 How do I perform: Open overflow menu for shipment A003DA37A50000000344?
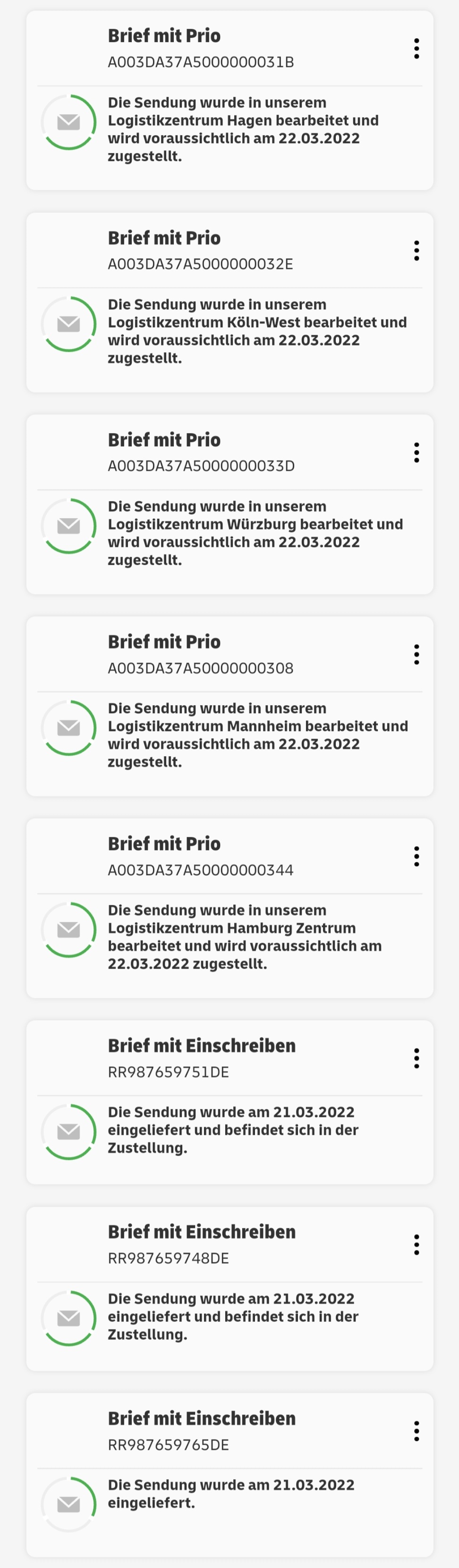[416, 856]
